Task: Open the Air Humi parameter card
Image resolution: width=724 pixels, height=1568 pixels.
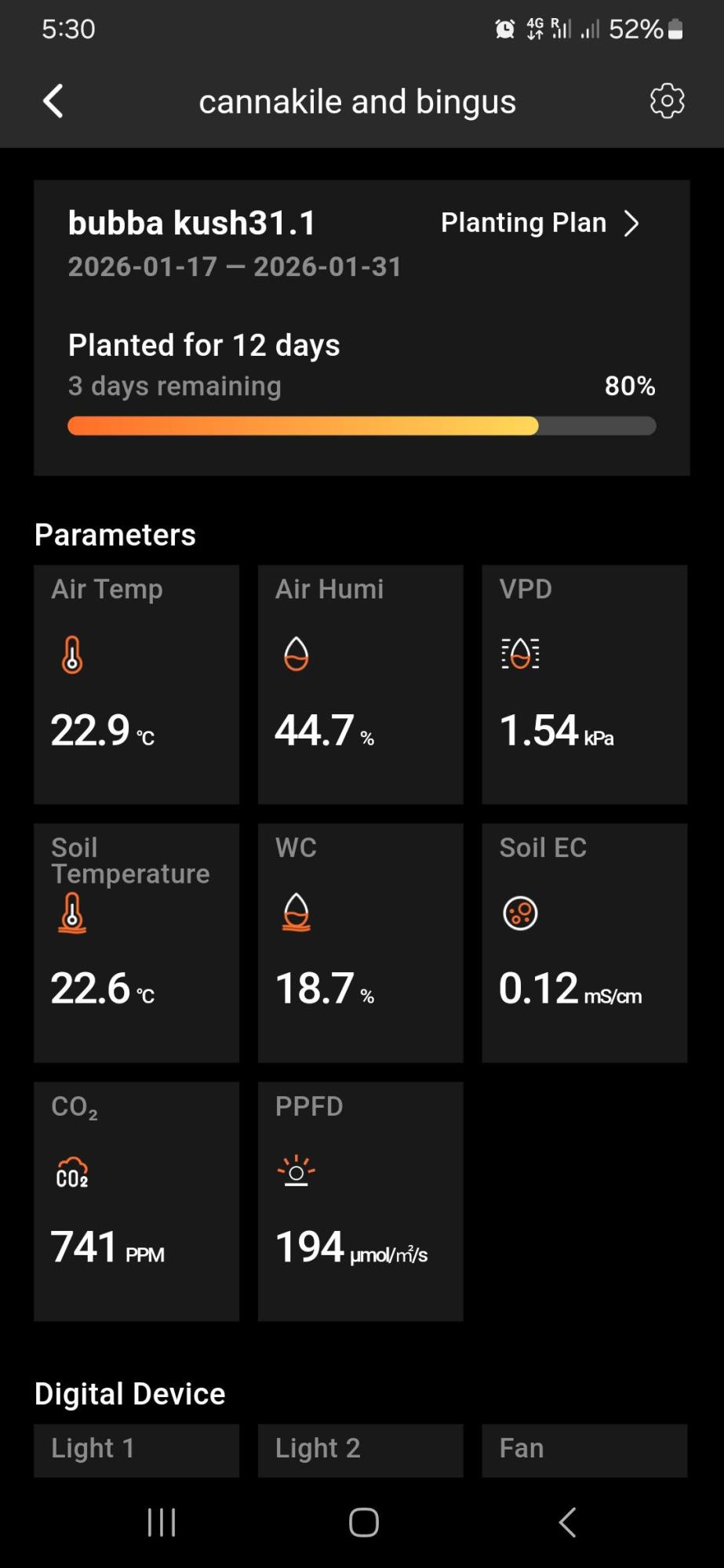Action: click(x=360, y=684)
